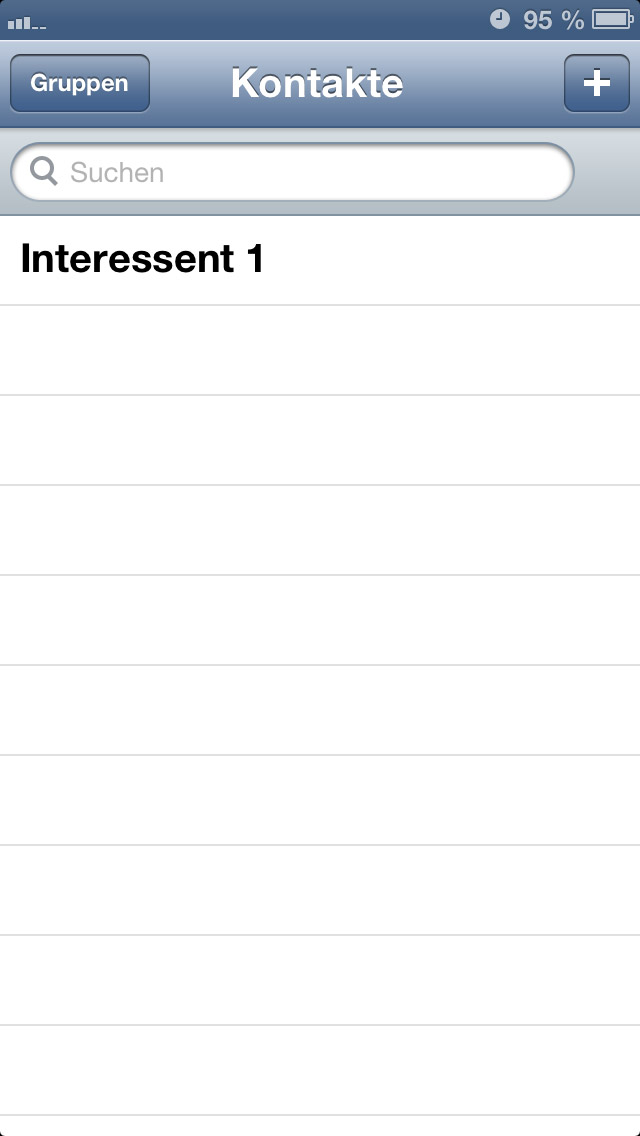
Task: Open the Gruppen button
Action: pyautogui.click(x=80, y=83)
